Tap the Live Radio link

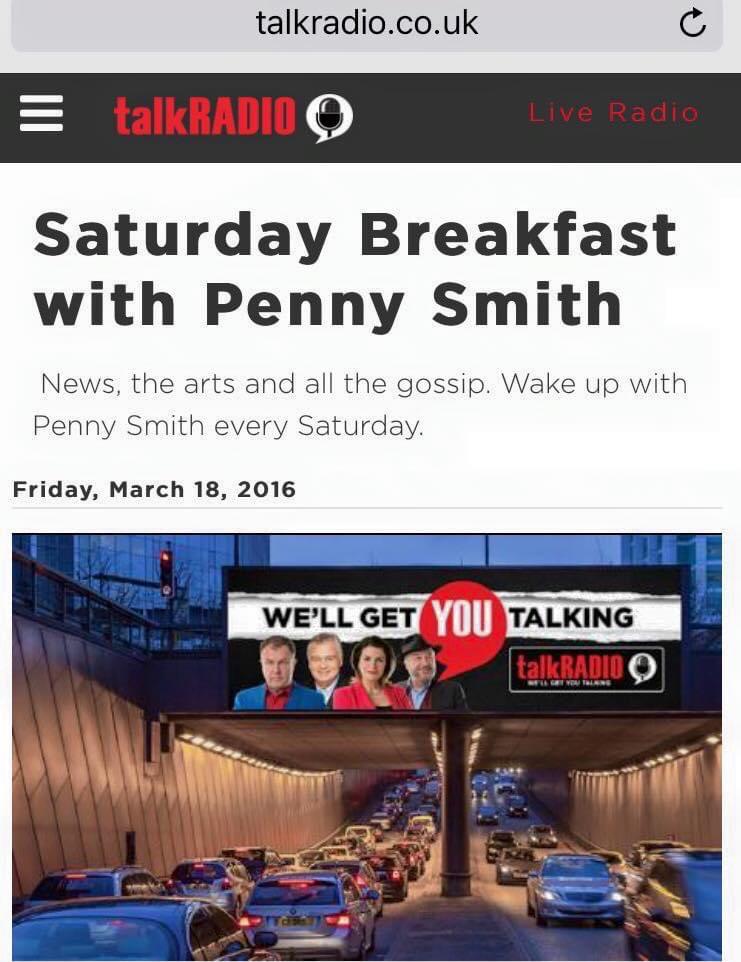point(613,113)
